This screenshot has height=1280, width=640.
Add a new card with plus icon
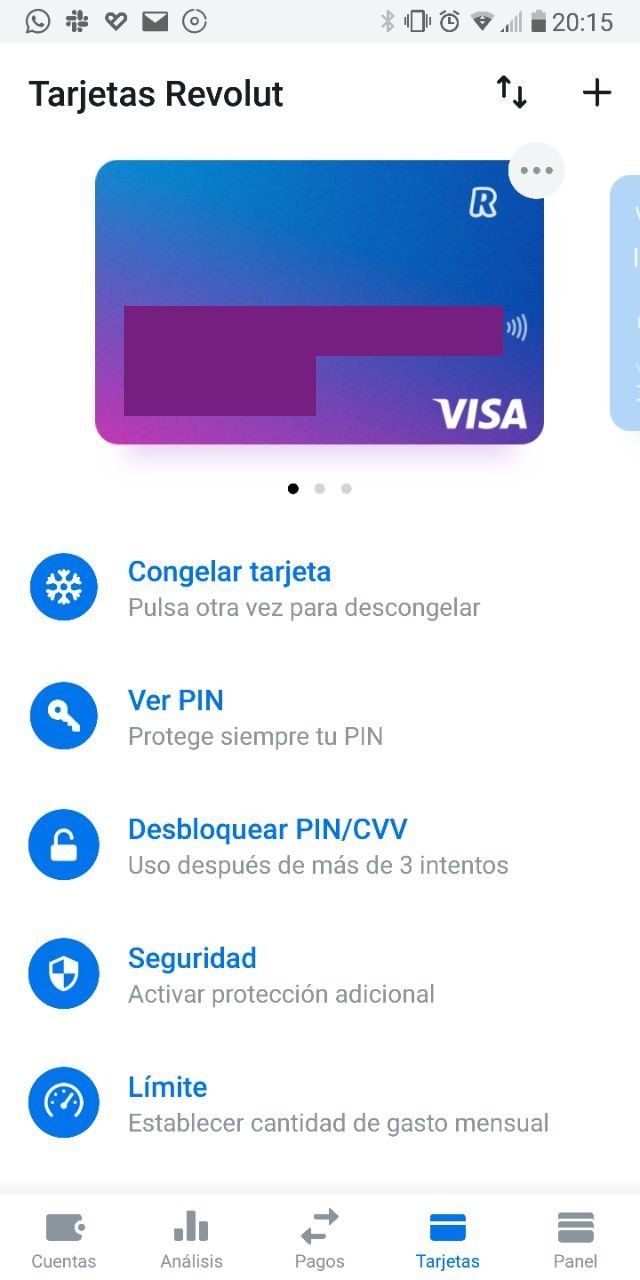pyautogui.click(x=596, y=93)
